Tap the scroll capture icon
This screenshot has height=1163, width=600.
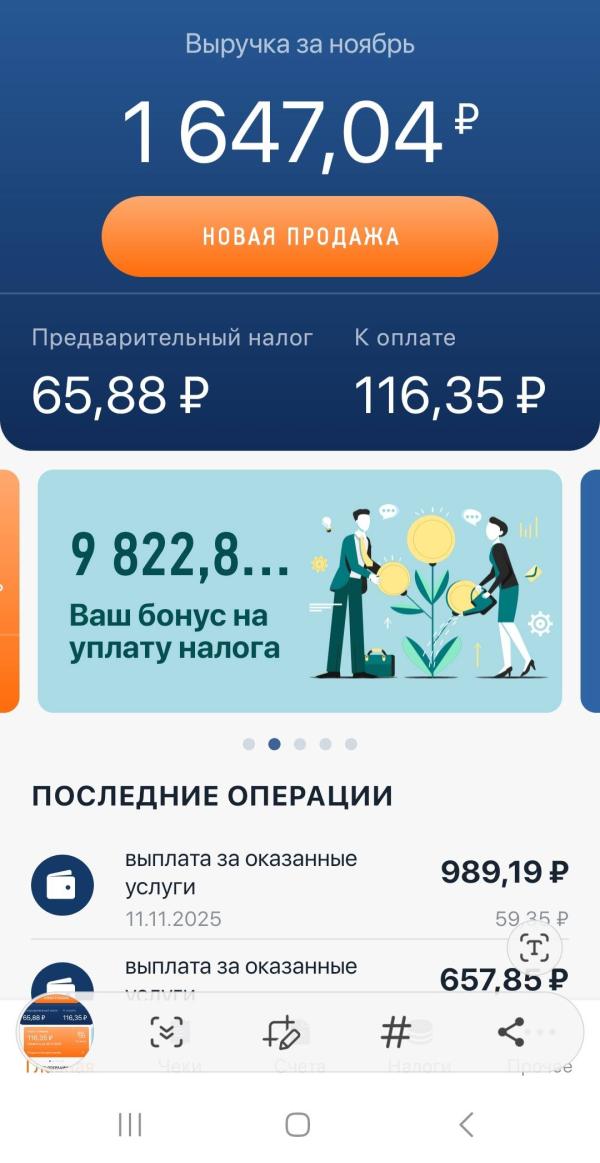coord(167,1032)
